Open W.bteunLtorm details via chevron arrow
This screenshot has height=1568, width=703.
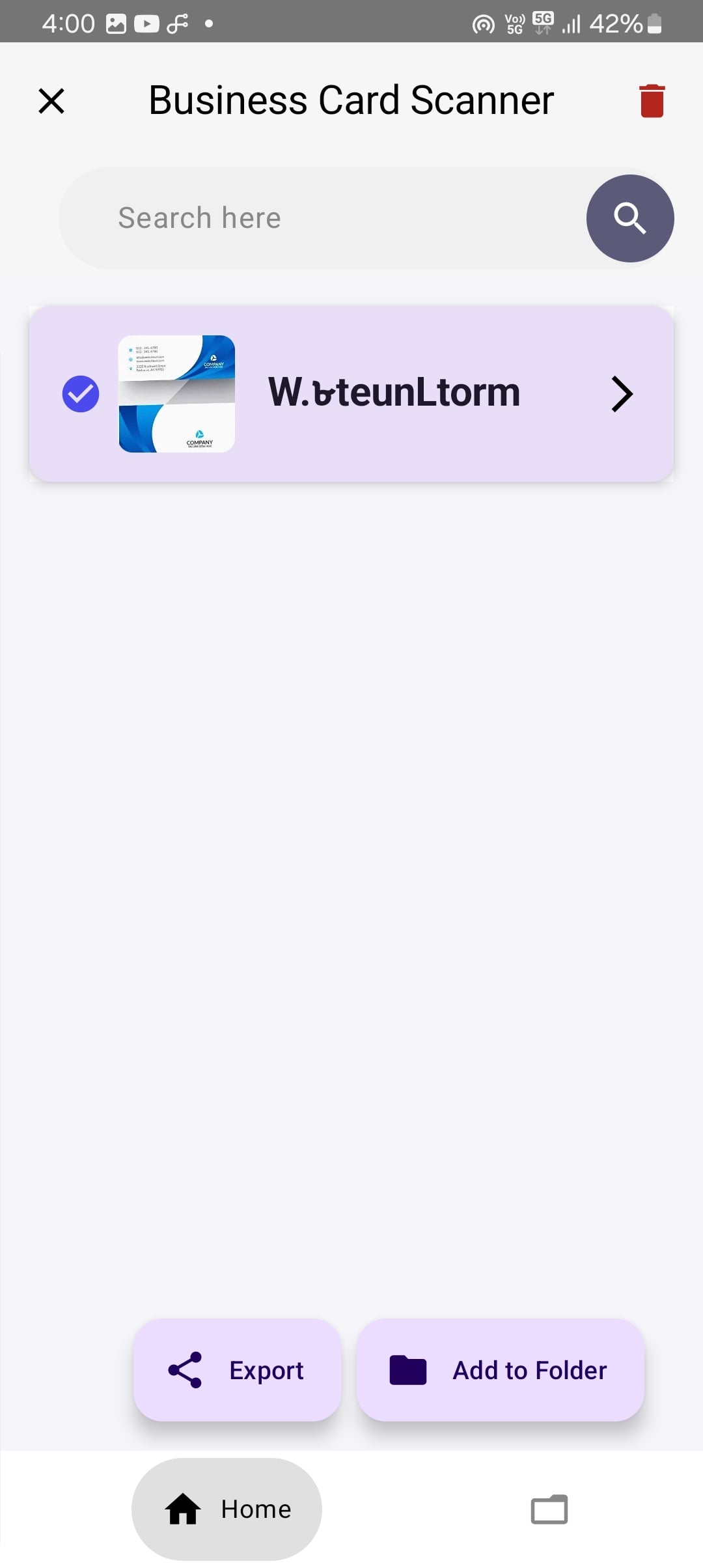(622, 394)
